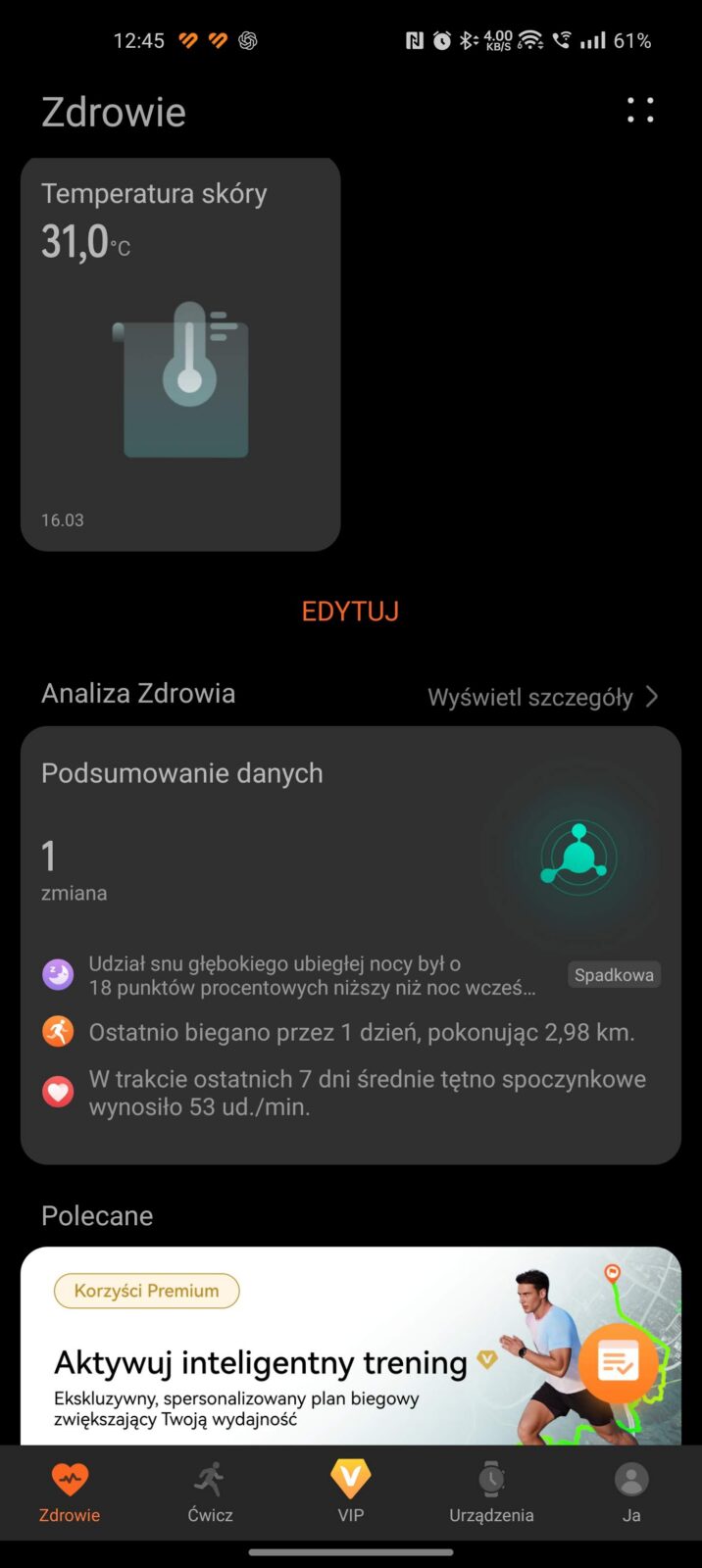702x1568 pixels.
Task: Go to the VIP tab
Action: point(350,1493)
